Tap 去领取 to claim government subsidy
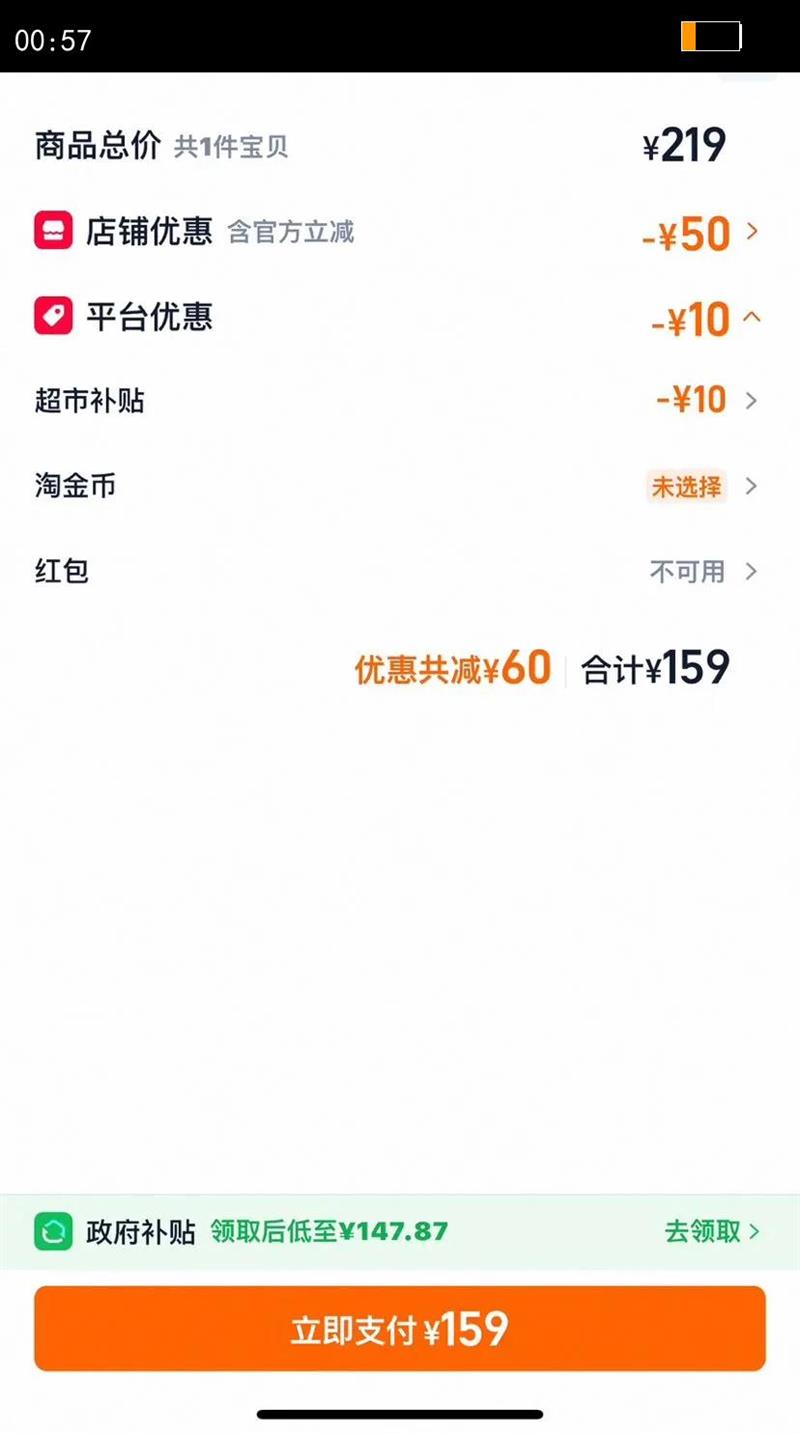 click(712, 1231)
